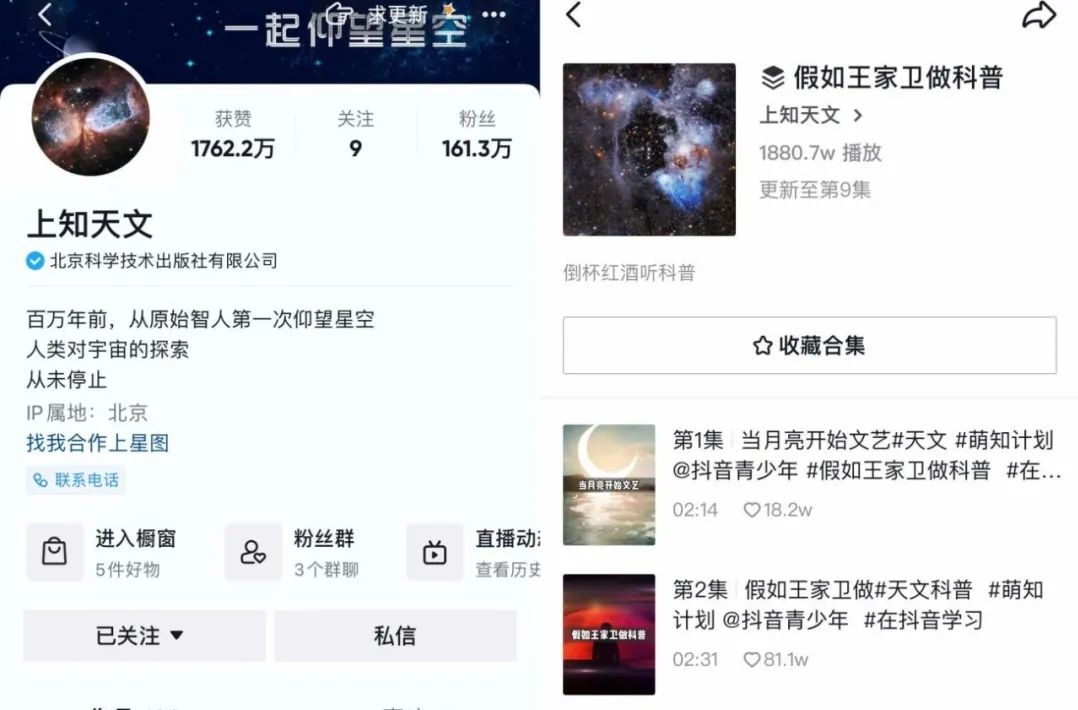Open the 找我合作上星图 link

pos(97,443)
